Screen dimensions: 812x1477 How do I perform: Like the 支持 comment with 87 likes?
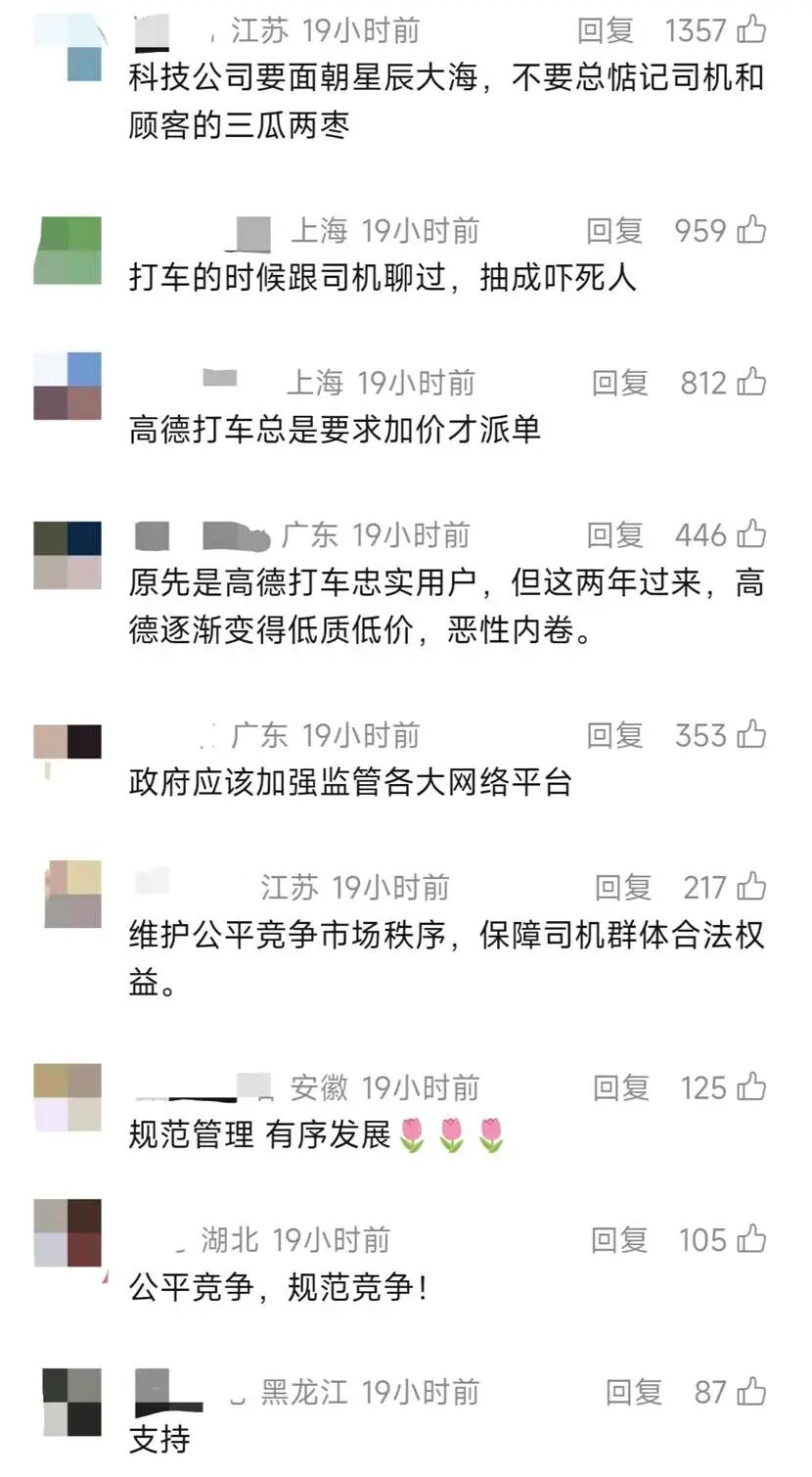point(751,1393)
